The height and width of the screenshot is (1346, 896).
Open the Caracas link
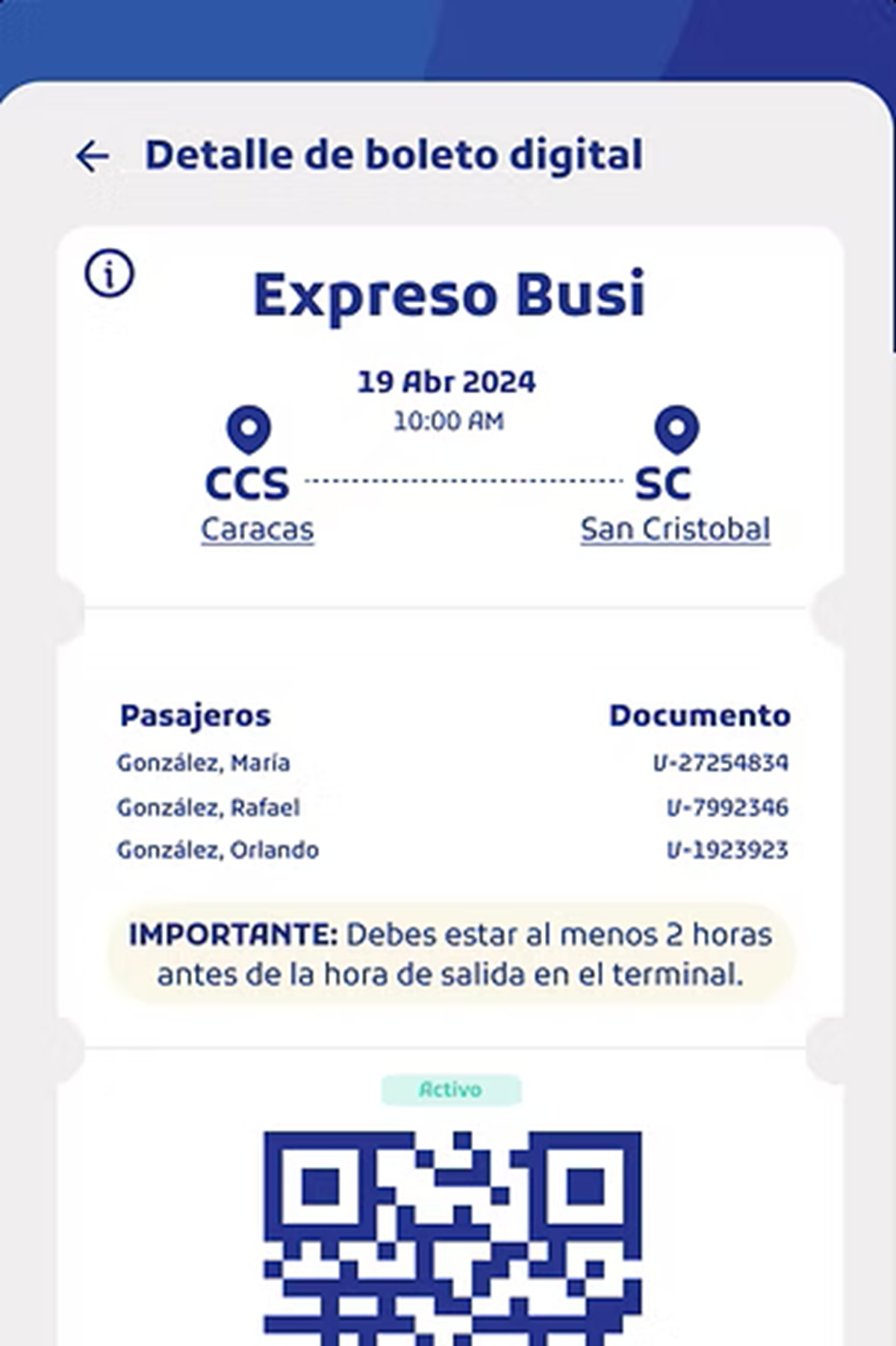(258, 529)
